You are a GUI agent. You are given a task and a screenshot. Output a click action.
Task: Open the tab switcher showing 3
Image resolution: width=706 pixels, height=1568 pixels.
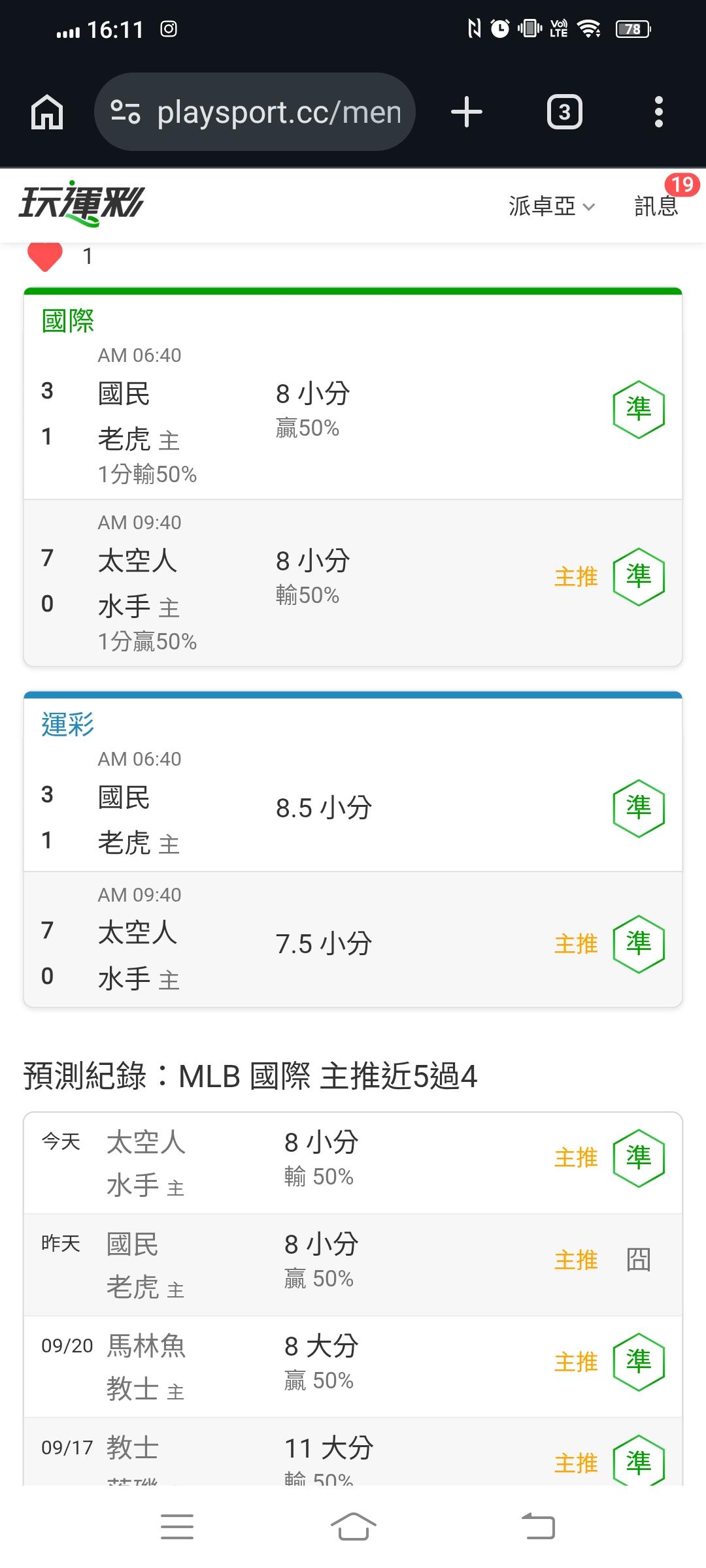coord(564,112)
